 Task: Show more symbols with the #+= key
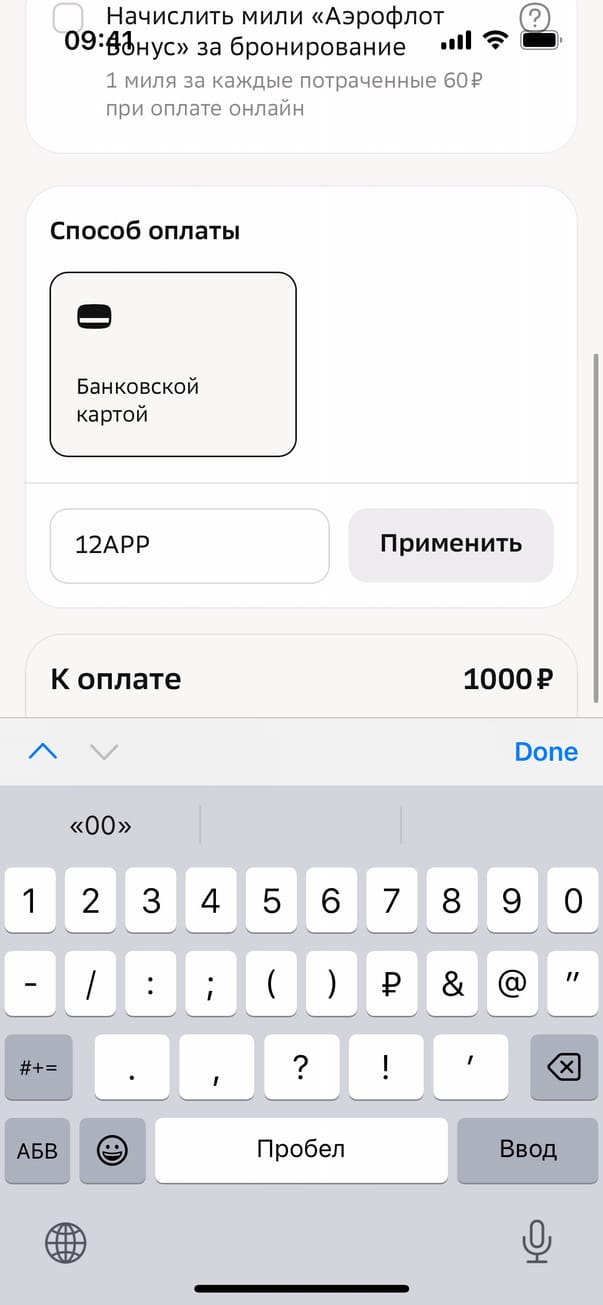38,1068
